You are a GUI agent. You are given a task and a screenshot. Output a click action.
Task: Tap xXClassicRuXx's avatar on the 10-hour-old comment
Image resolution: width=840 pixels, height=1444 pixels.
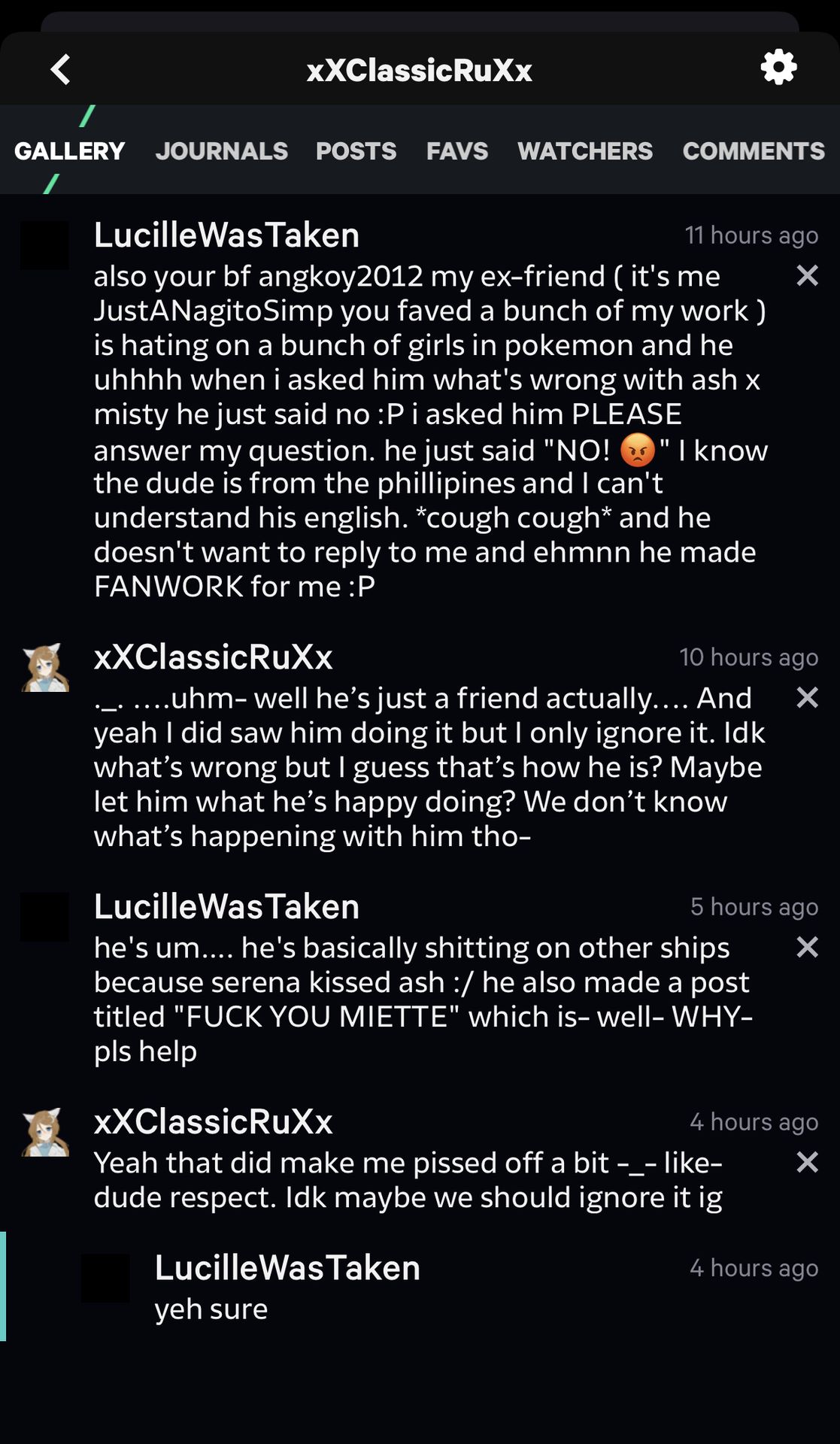pyautogui.click(x=45, y=667)
